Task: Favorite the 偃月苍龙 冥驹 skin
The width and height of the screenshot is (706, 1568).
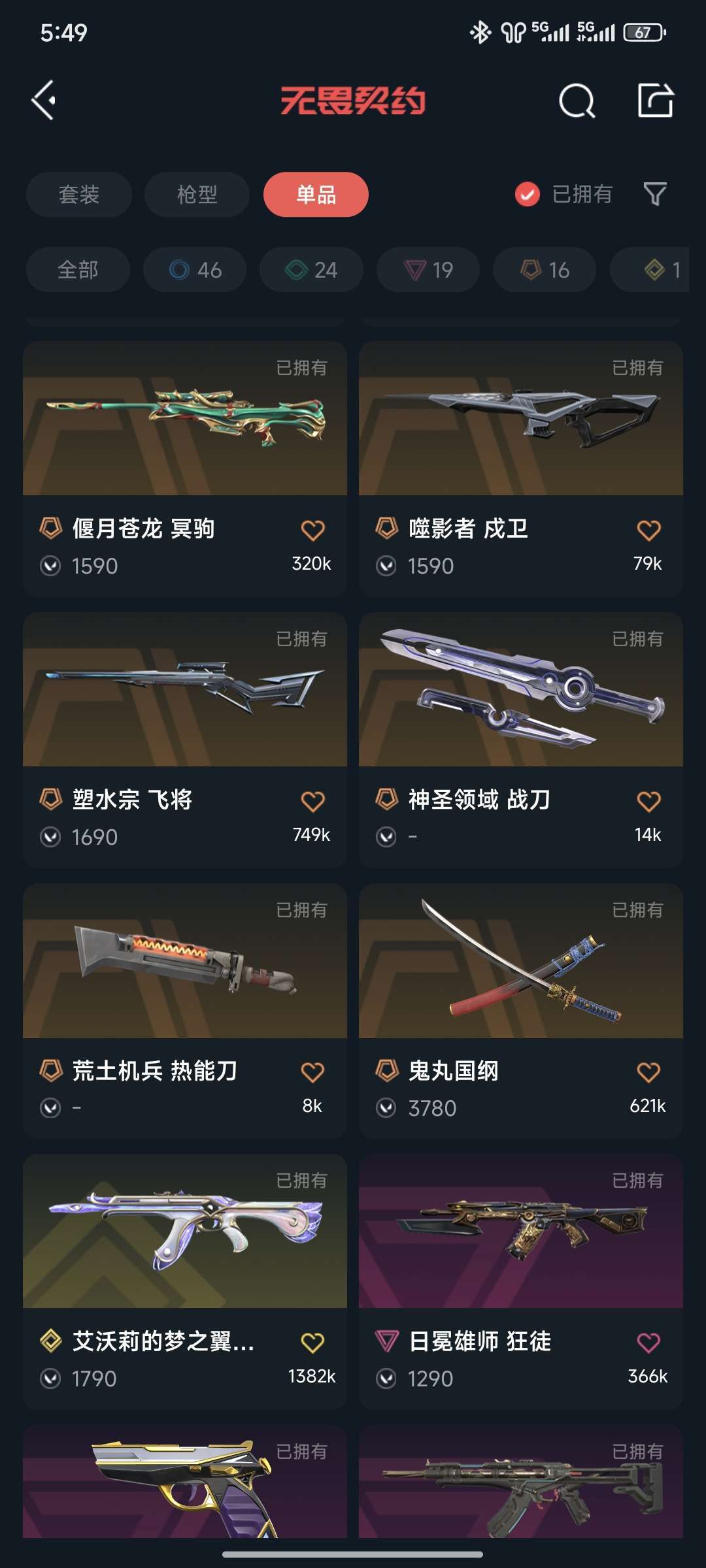Action: [314, 530]
